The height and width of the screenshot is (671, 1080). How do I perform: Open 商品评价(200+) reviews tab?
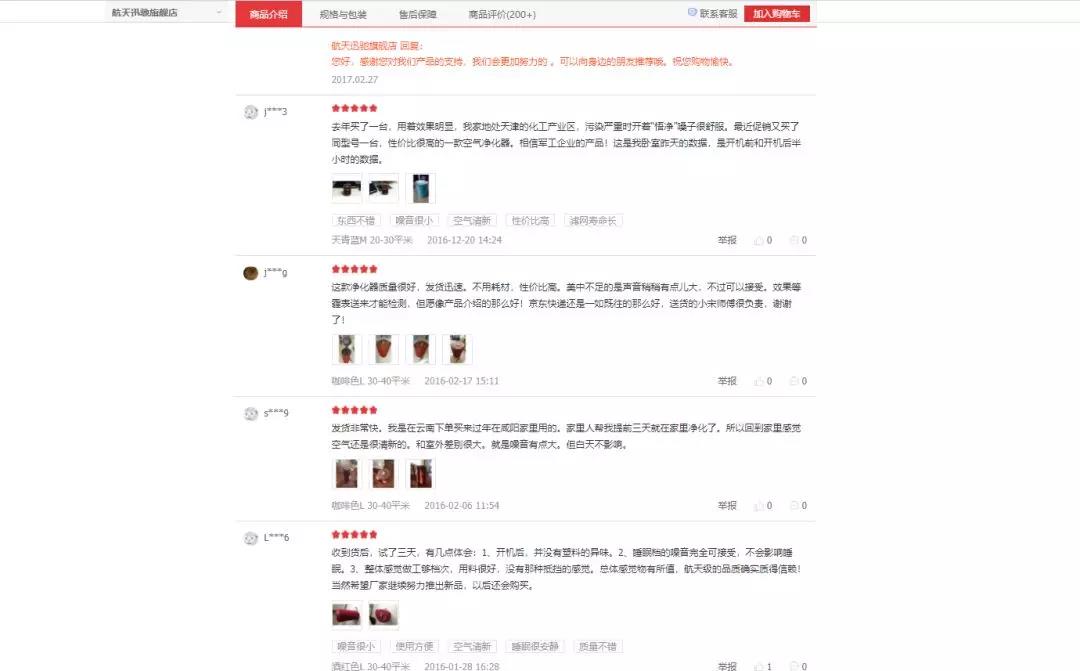(x=502, y=14)
